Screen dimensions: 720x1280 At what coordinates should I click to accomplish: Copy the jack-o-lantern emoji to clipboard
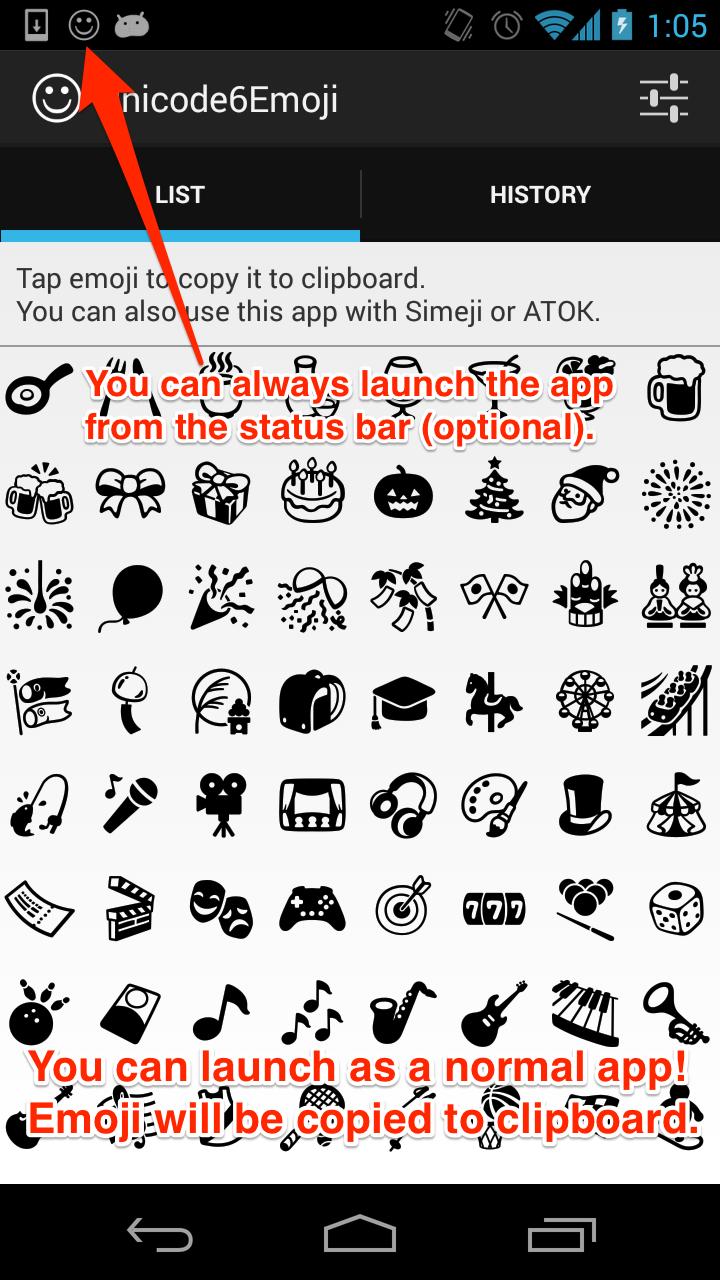[x=402, y=493]
